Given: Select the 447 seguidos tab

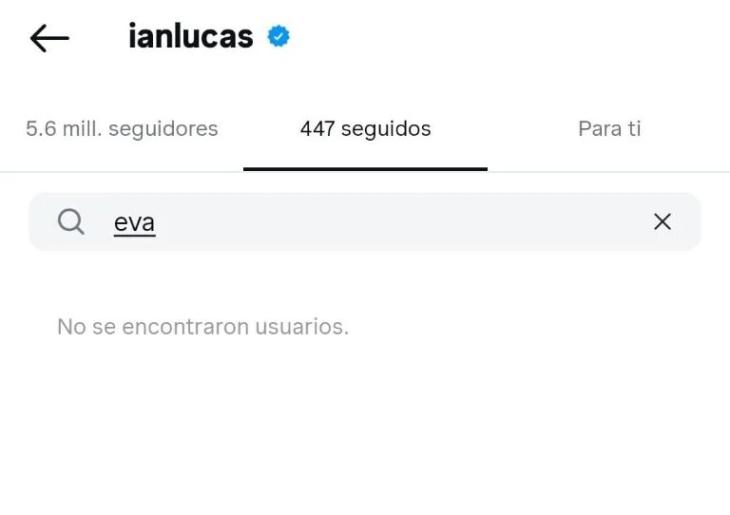Looking at the screenshot, I should coord(365,129).
